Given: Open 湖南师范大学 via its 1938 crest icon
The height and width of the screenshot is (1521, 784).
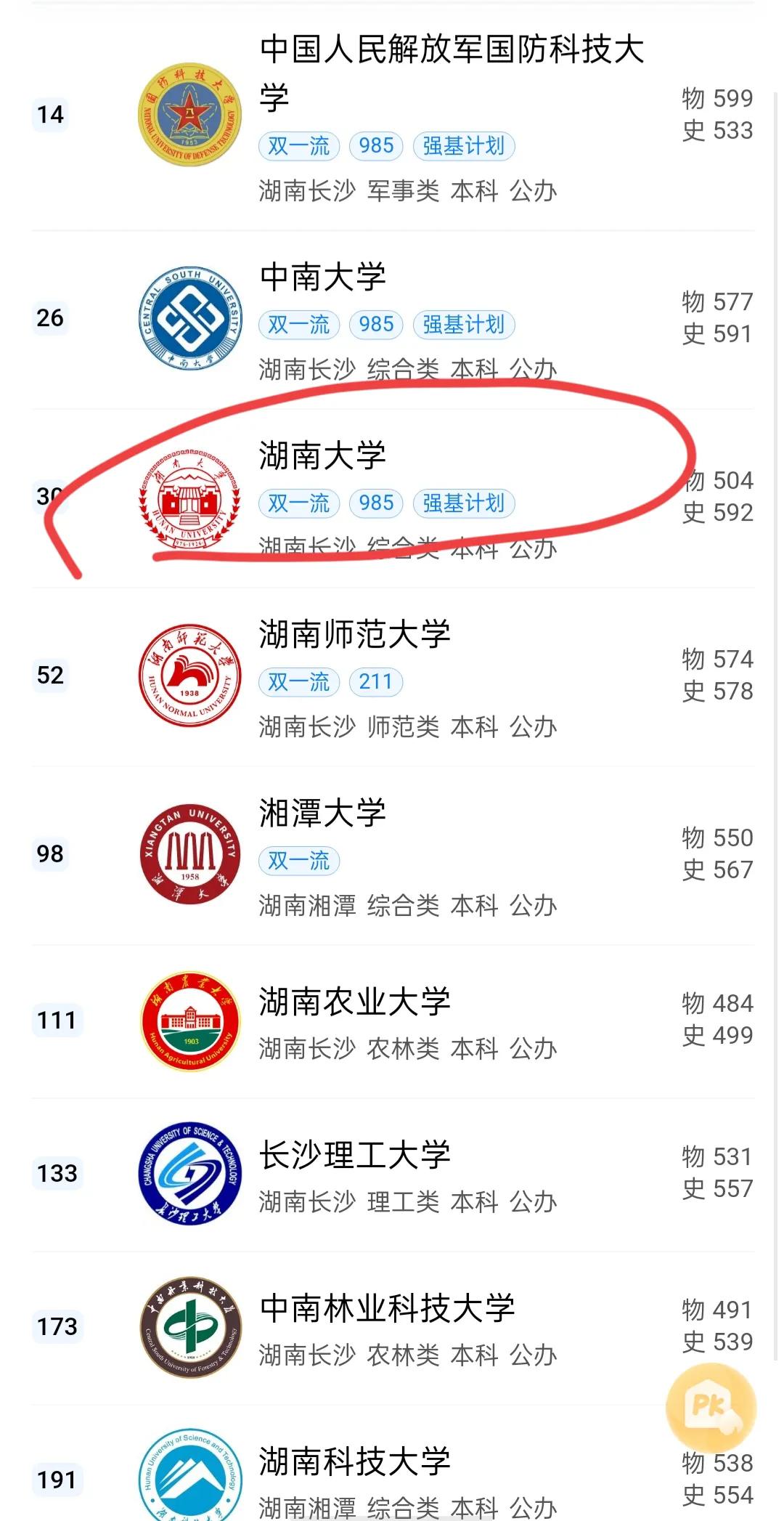Looking at the screenshot, I should click(190, 676).
